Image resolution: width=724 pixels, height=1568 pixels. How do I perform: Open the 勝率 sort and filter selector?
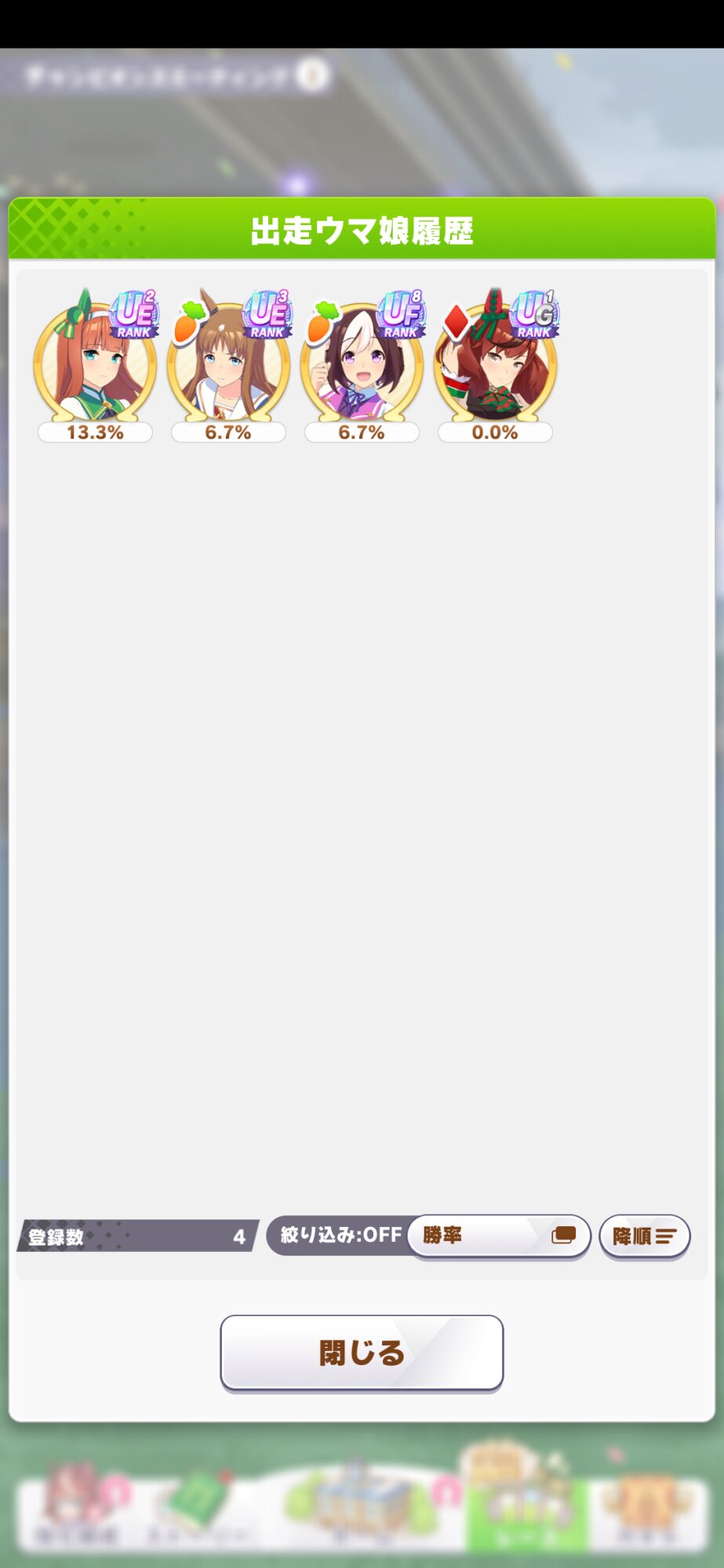(x=499, y=1236)
